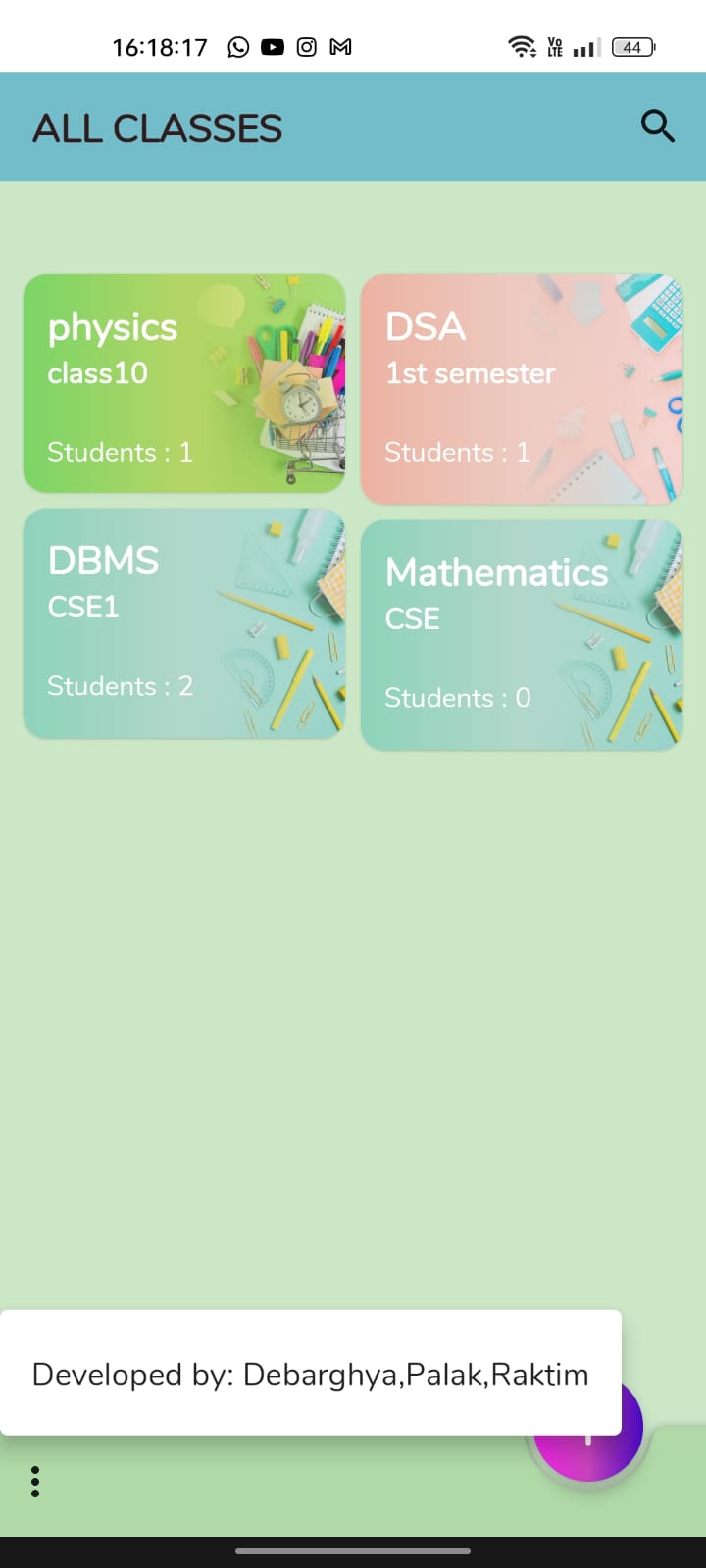This screenshot has width=706, height=1568.
Task: Tap the battery level indicator
Action: click(x=631, y=46)
